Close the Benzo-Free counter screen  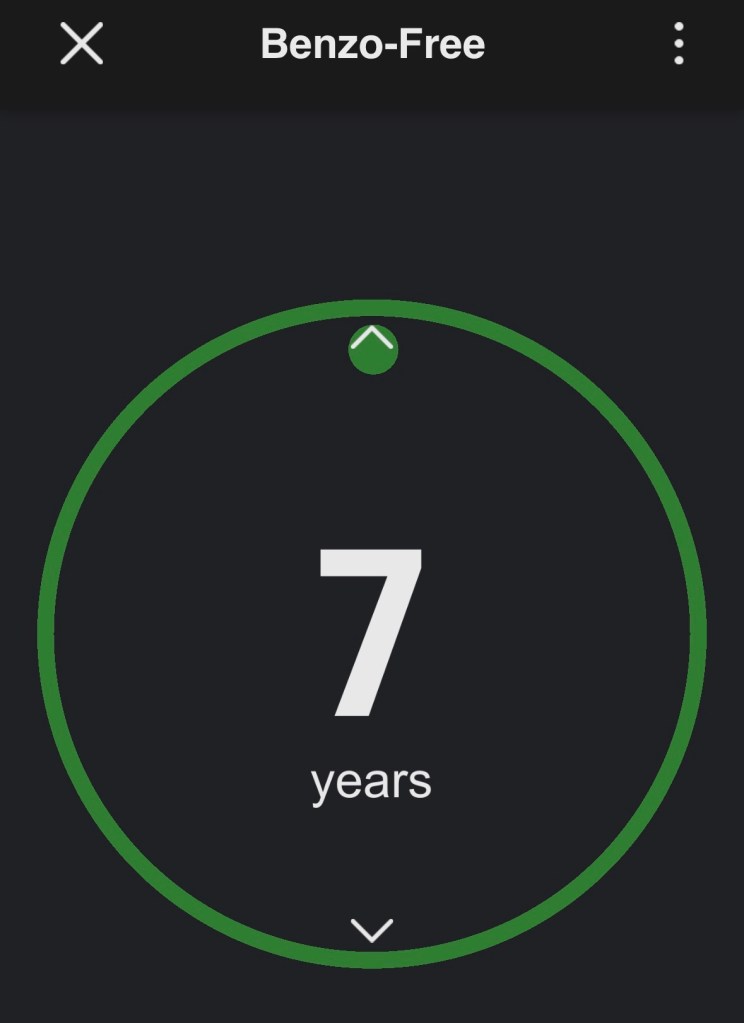[81, 44]
